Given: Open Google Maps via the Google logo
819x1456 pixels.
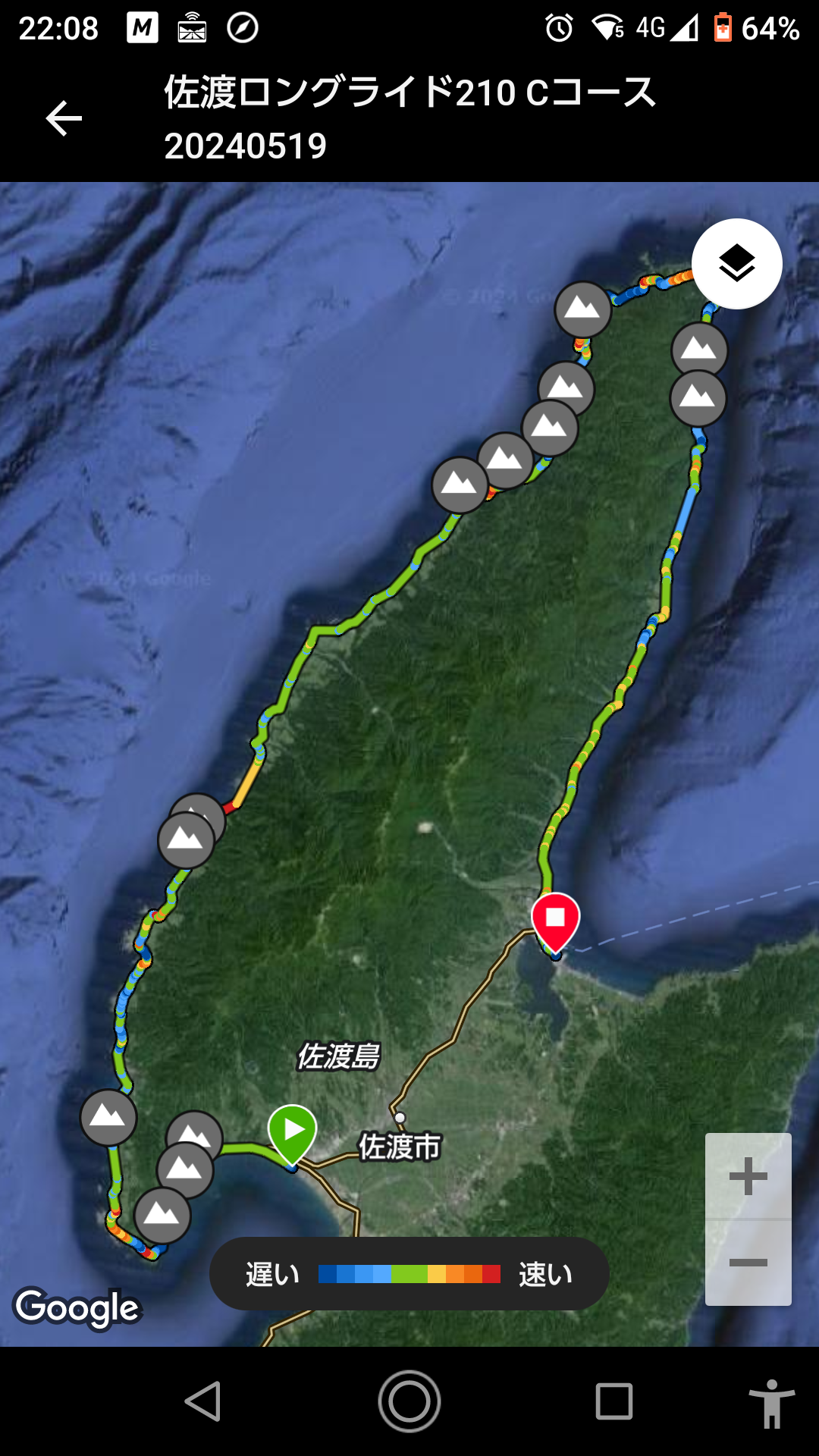Looking at the screenshot, I should (x=77, y=1307).
